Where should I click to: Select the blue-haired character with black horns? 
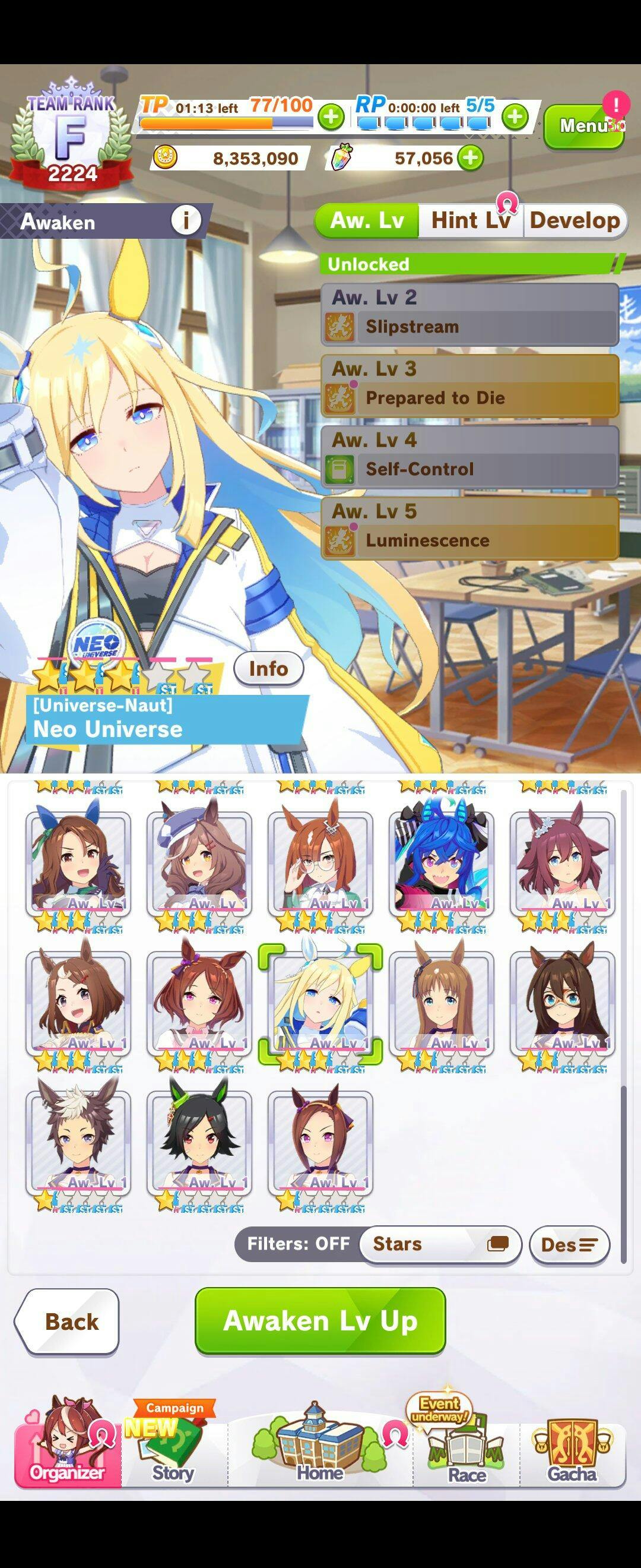click(442, 863)
